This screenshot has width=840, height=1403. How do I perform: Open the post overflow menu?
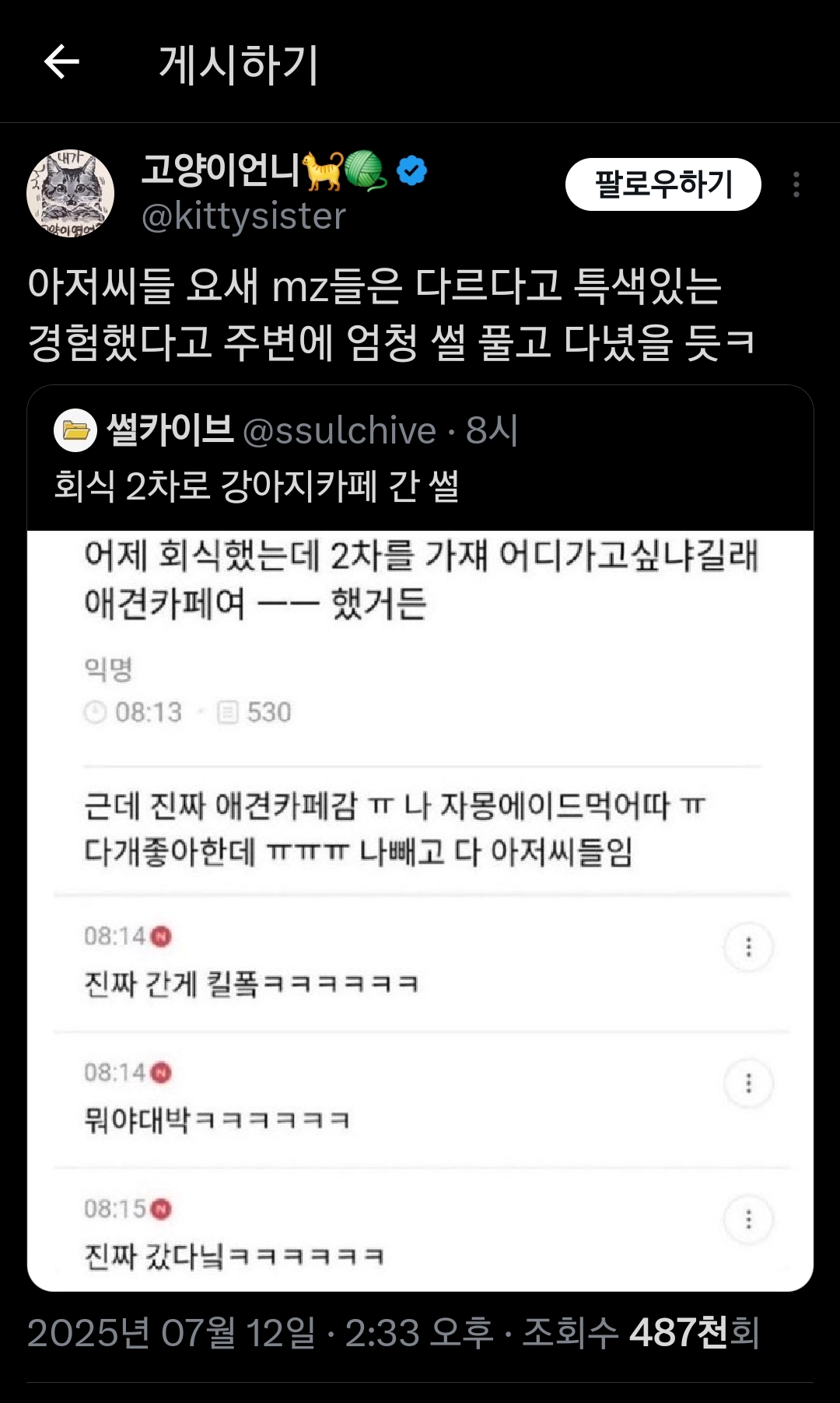796,184
